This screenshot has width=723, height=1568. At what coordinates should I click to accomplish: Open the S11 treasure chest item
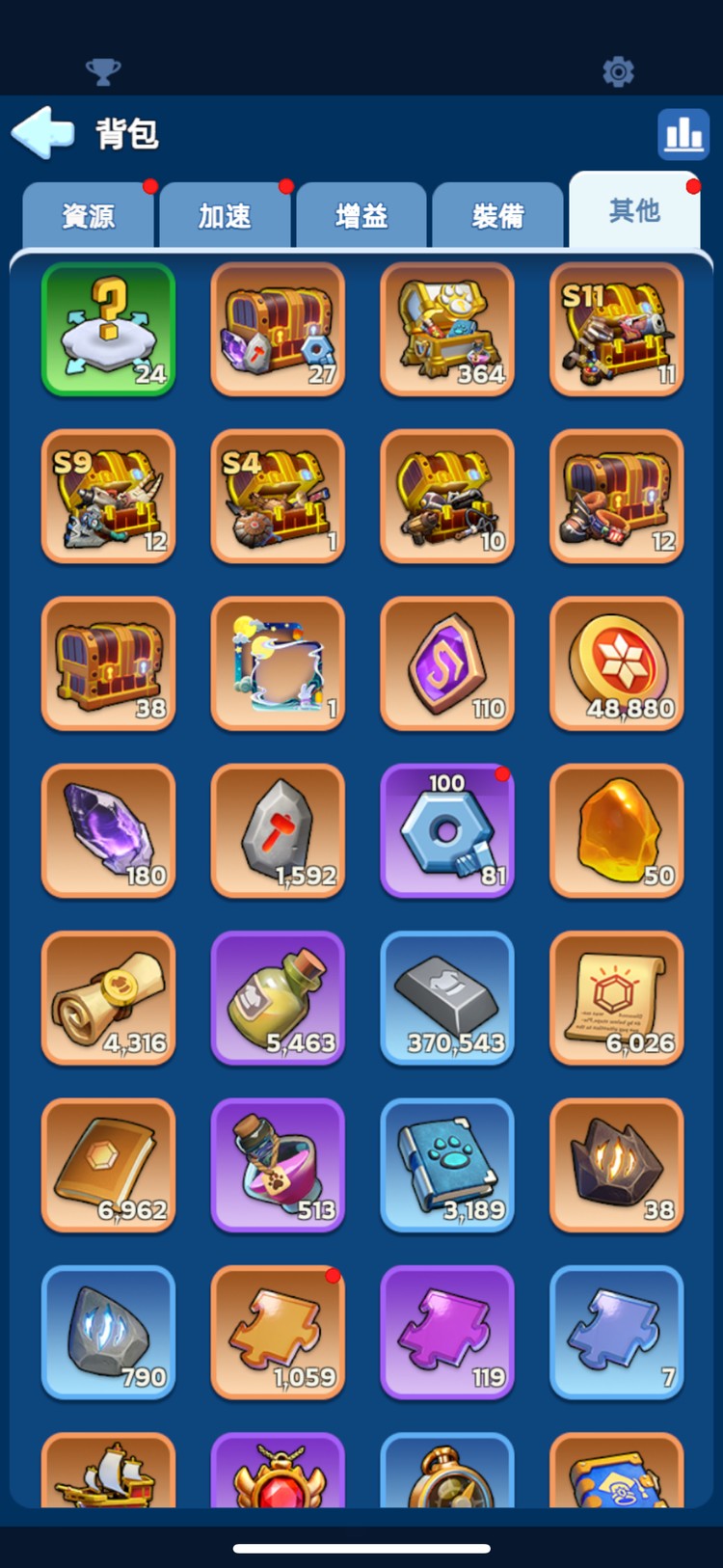[617, 330]
